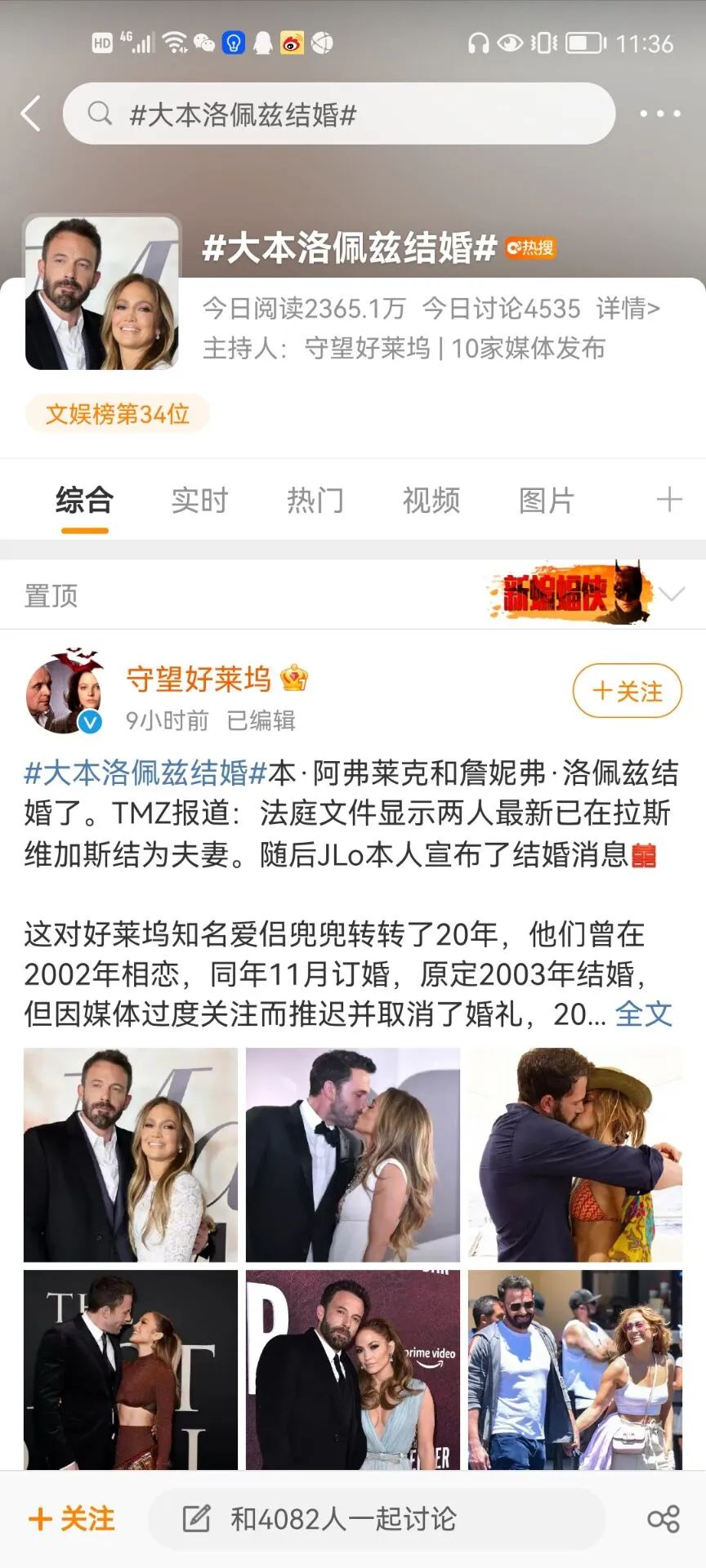Viewport: 706px width, 1568px height.
Task: Open 详情> topic details
Action: pos(628,309)
